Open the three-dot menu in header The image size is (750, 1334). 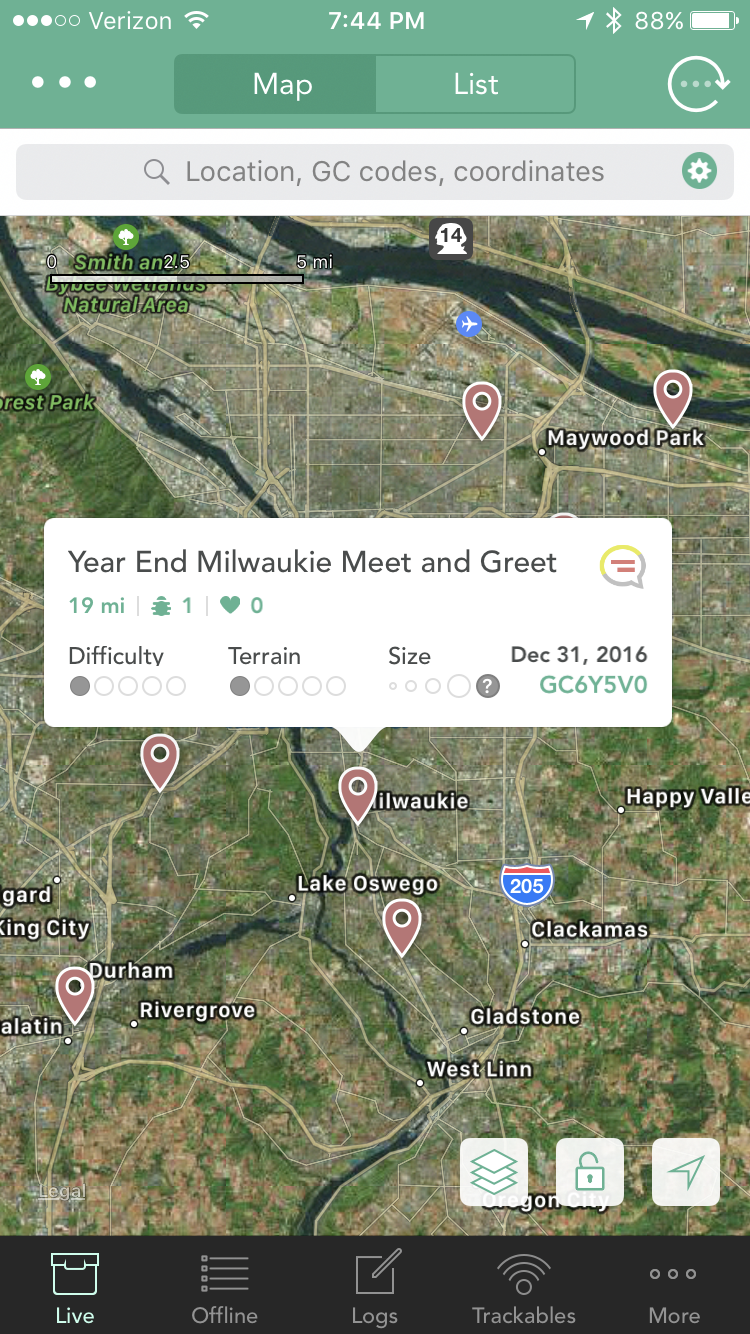(x=64, y=83)
